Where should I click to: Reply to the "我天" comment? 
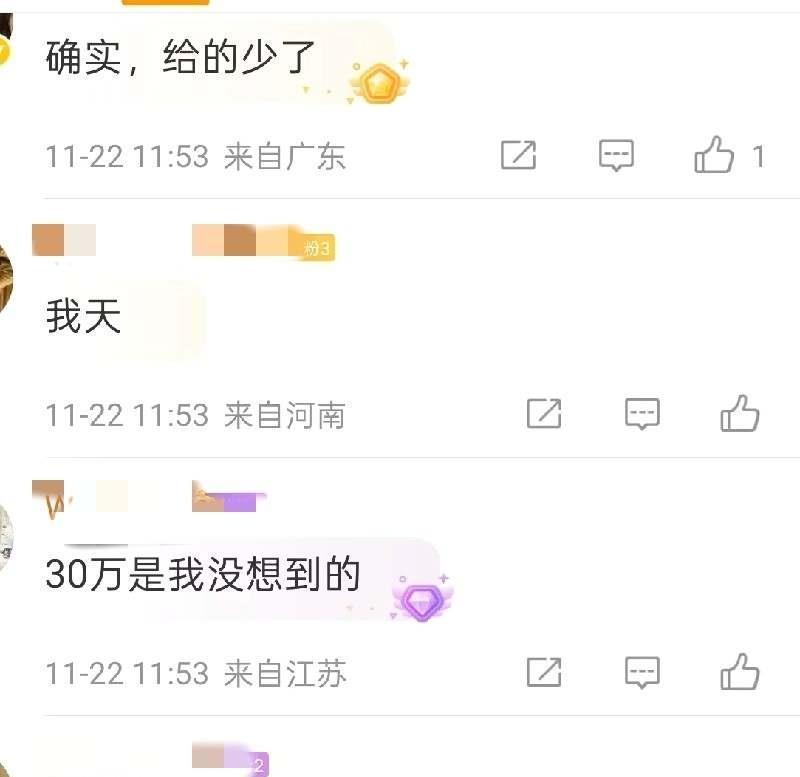pyautogui.click(x=642, y=413)
